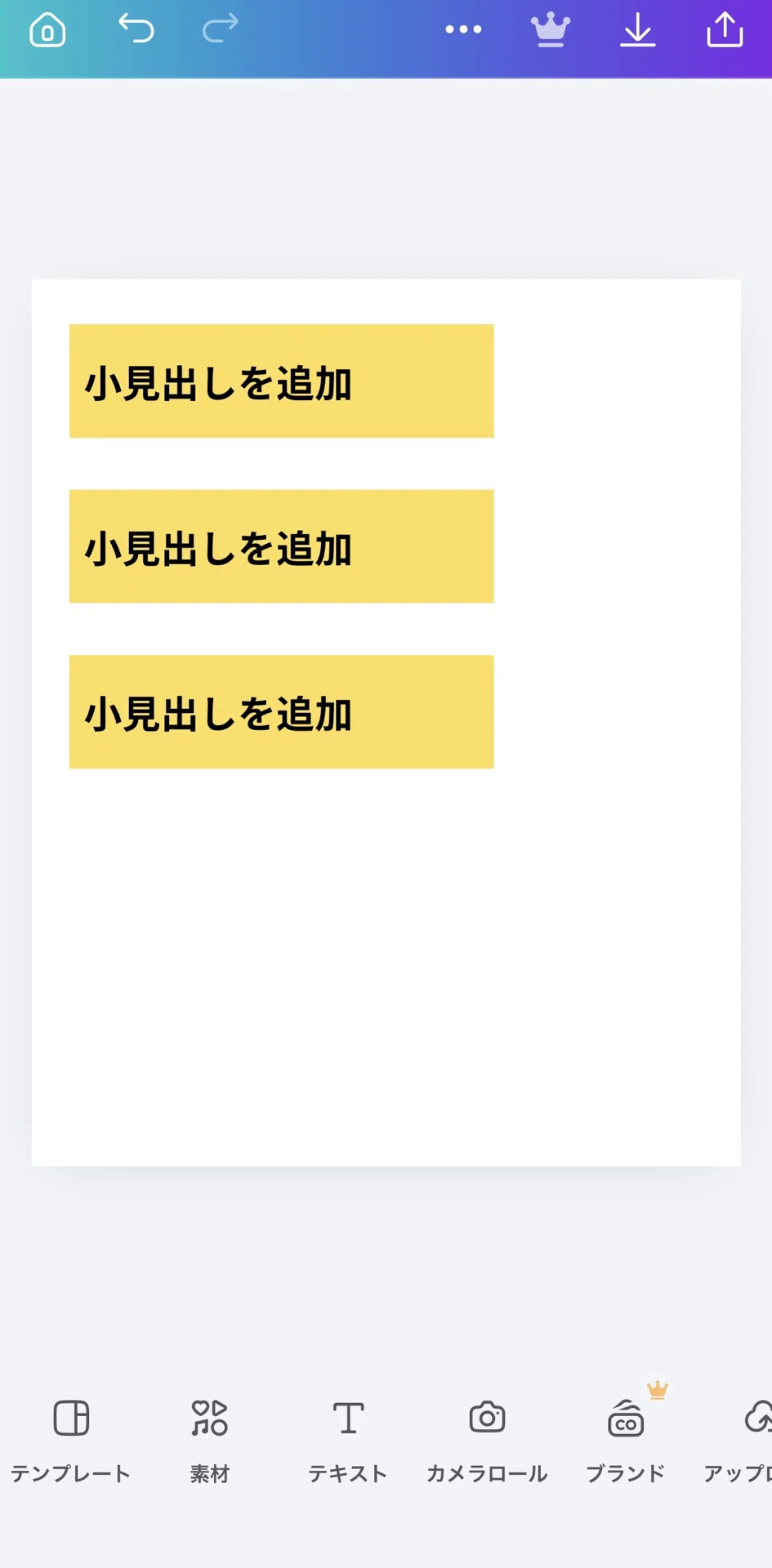The image size is (772, 1568).
Task: Share the design via the upload icon
Action: [725, 29]
